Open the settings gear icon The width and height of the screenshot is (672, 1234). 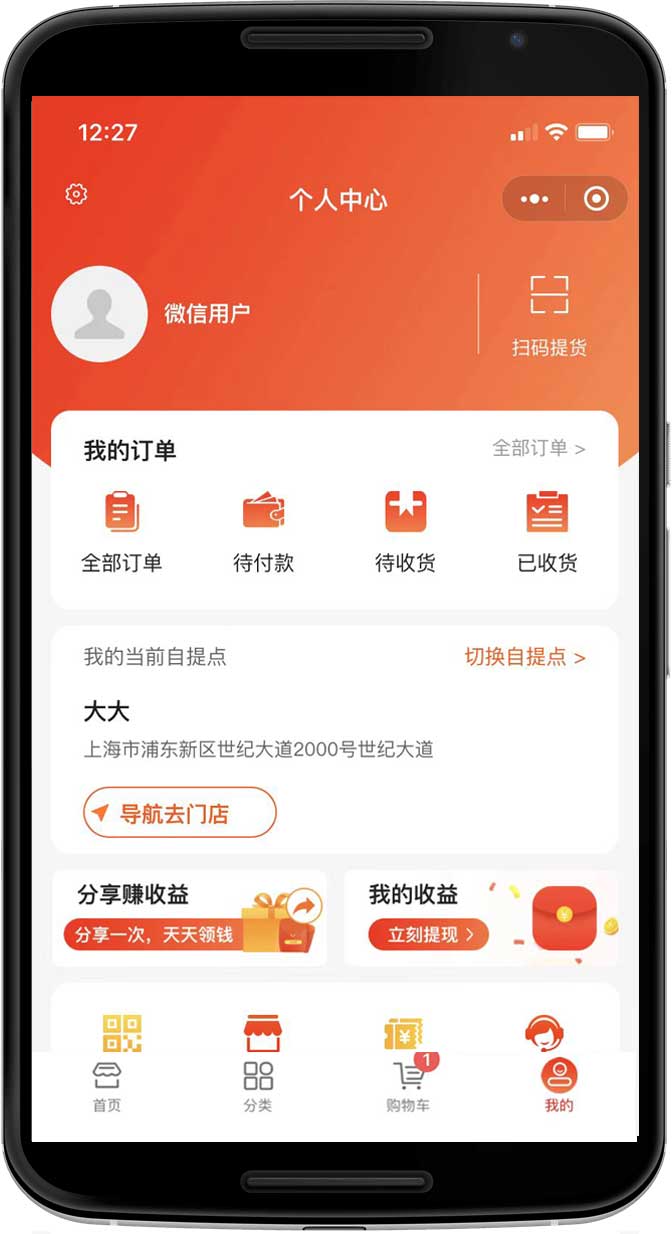[x=76, y=195]
